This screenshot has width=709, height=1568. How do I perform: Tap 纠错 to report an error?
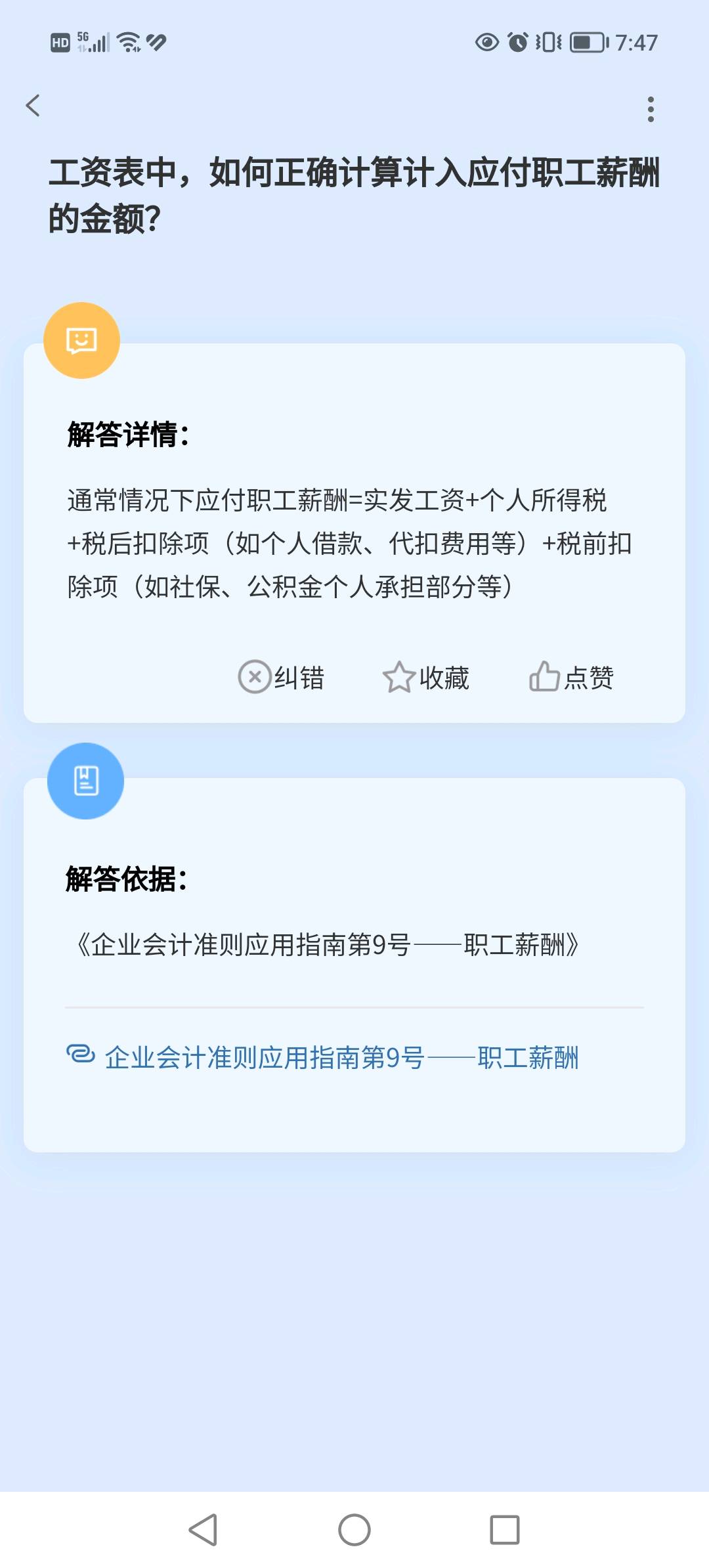282,677
